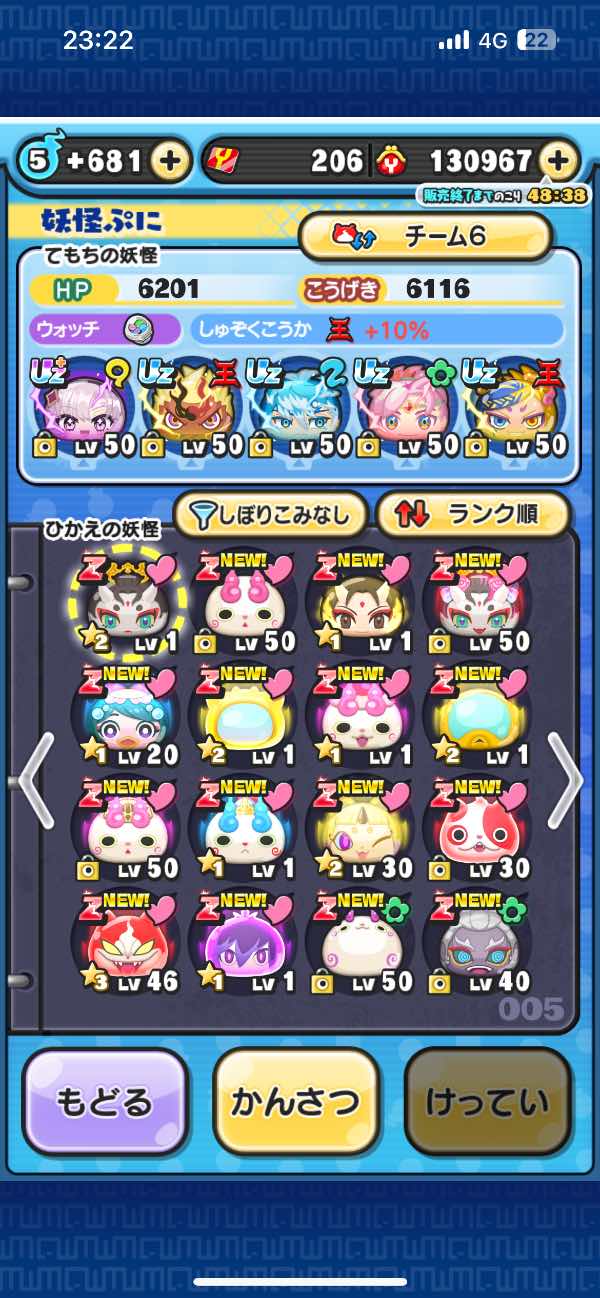Go to the previous reserve page arrow

point(34,779)
